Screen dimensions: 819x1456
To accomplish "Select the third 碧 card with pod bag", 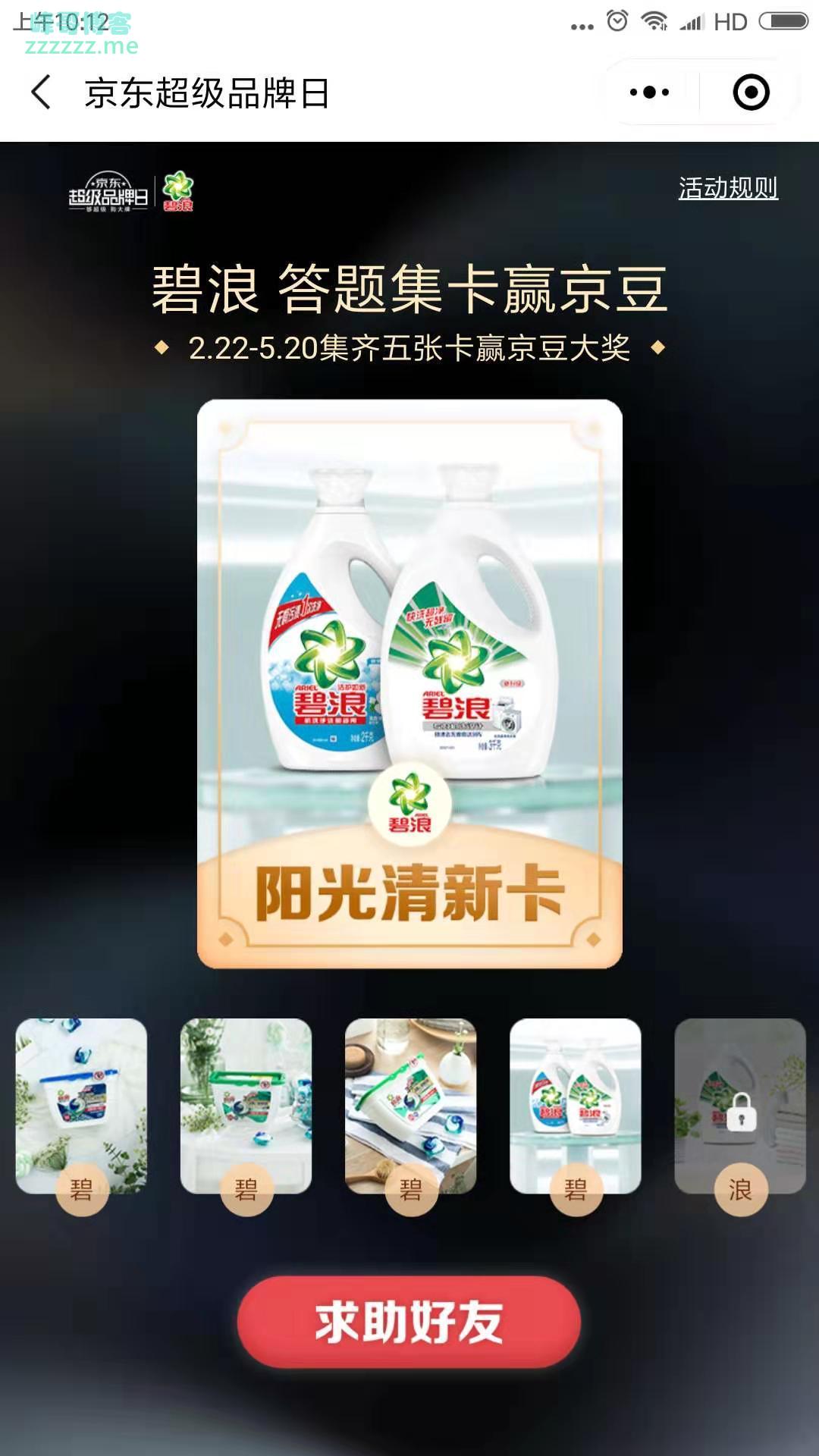I will [410, 1106].
